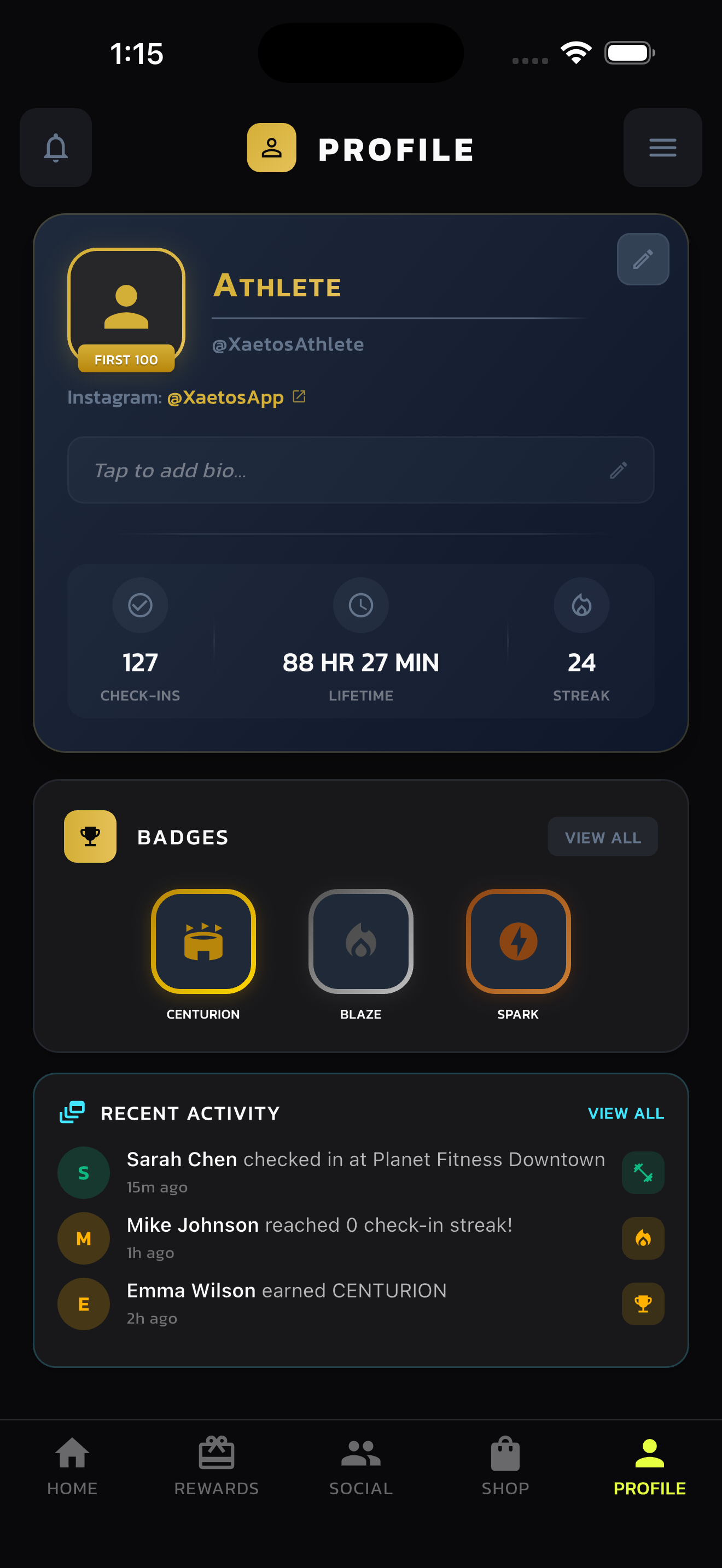
Task: Open the @XaetosApp Instagram link
Action: pos(236,397)
